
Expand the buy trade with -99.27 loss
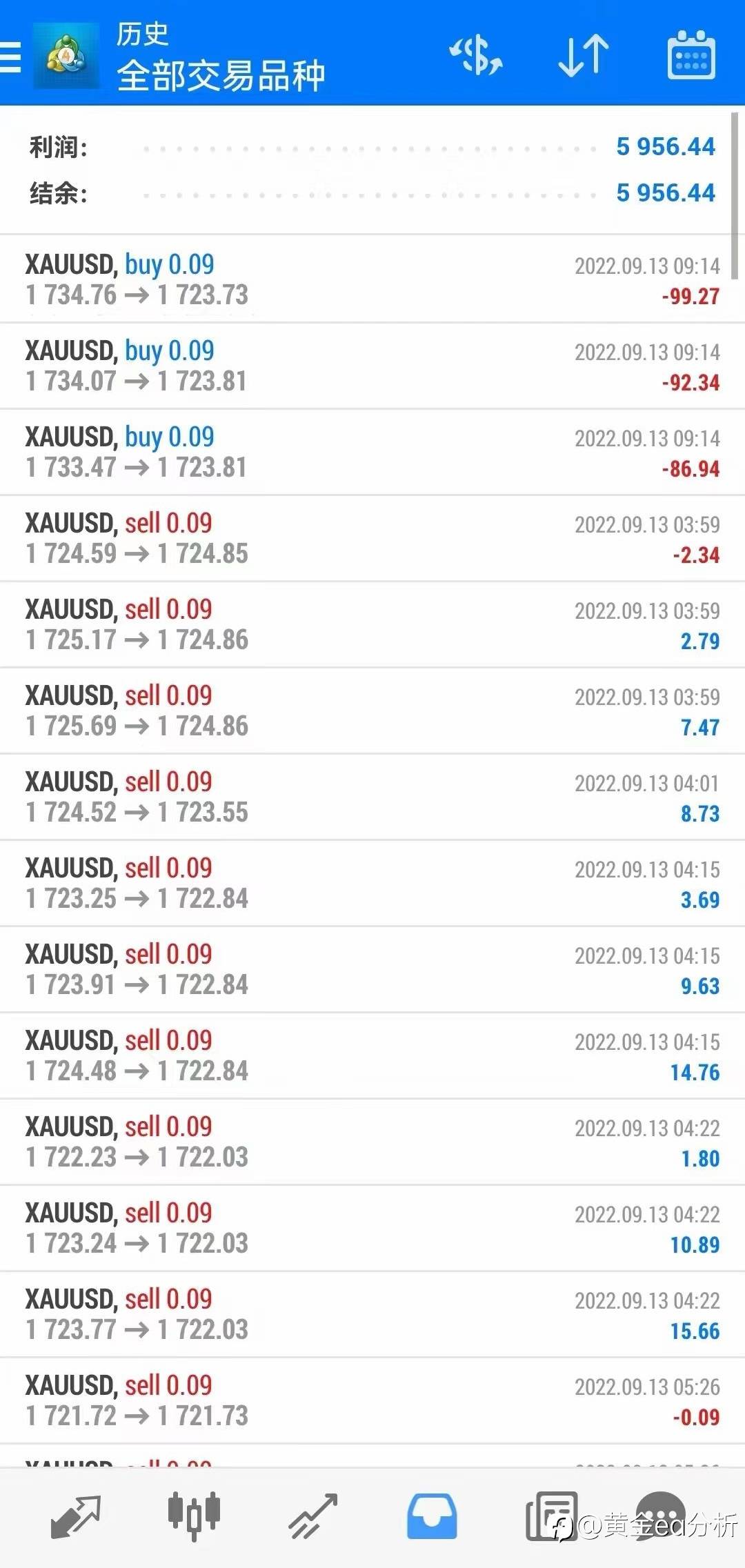tap(372, 279)
